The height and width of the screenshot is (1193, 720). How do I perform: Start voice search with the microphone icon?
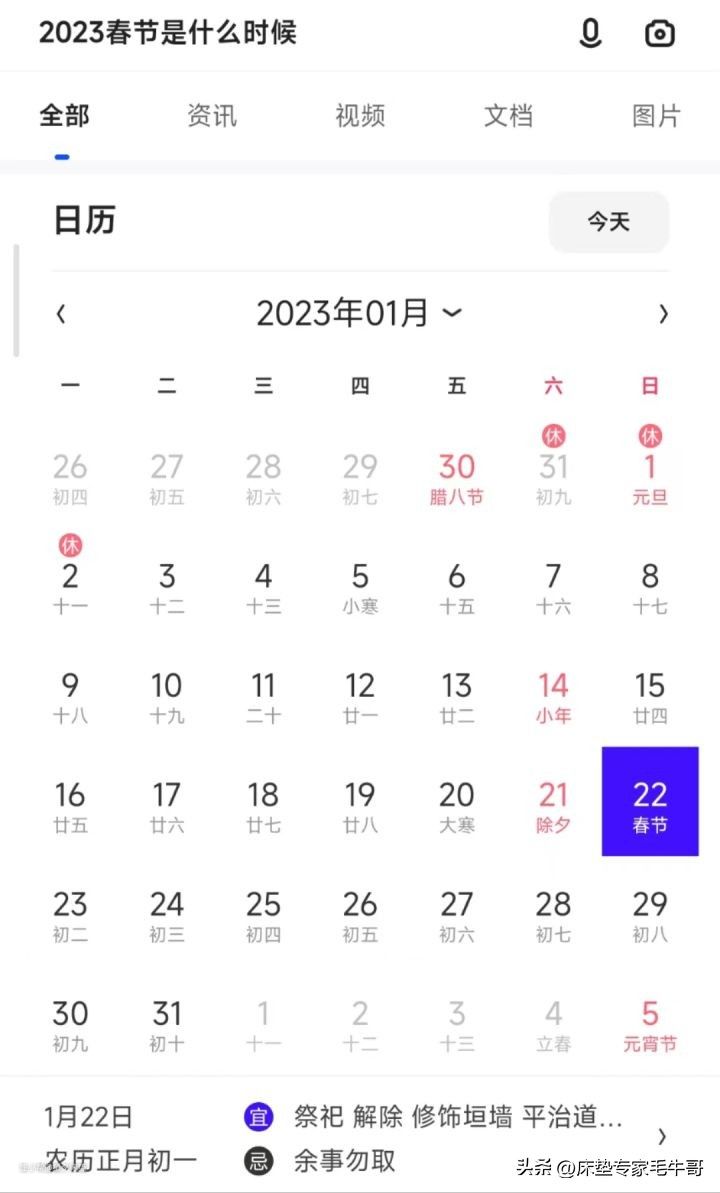point(591,34)
